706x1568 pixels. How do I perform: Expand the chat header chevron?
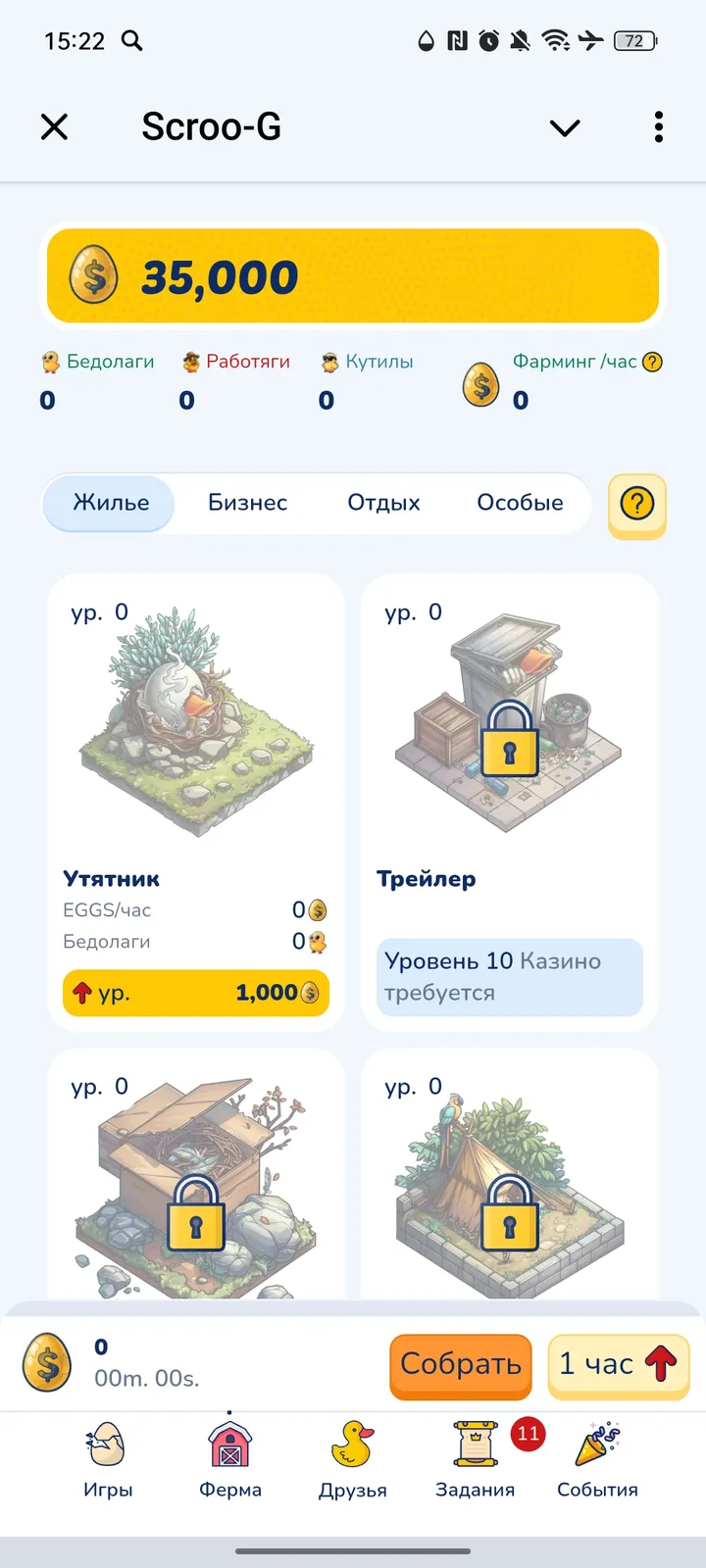click(x=565, y=127)
